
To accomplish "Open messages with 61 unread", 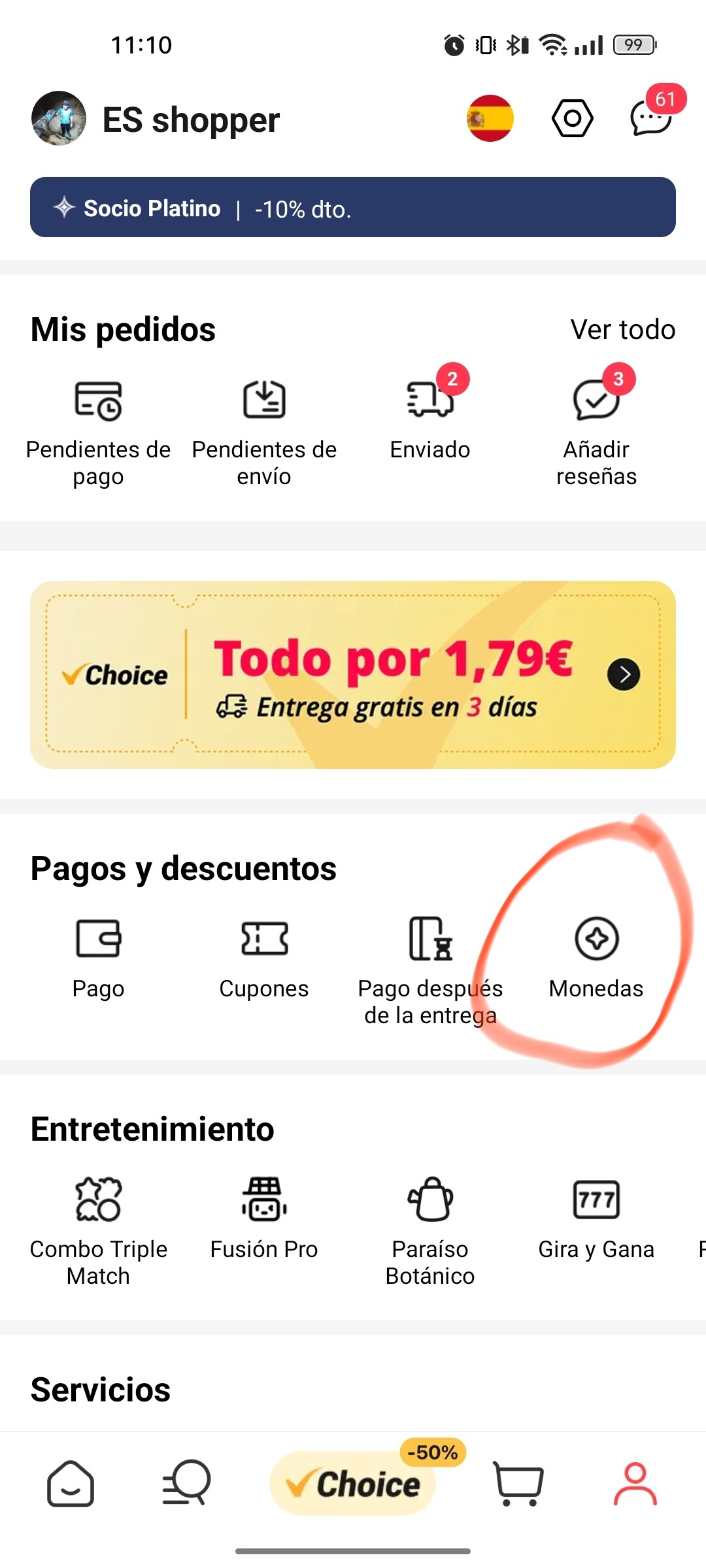I will (651, 118).
